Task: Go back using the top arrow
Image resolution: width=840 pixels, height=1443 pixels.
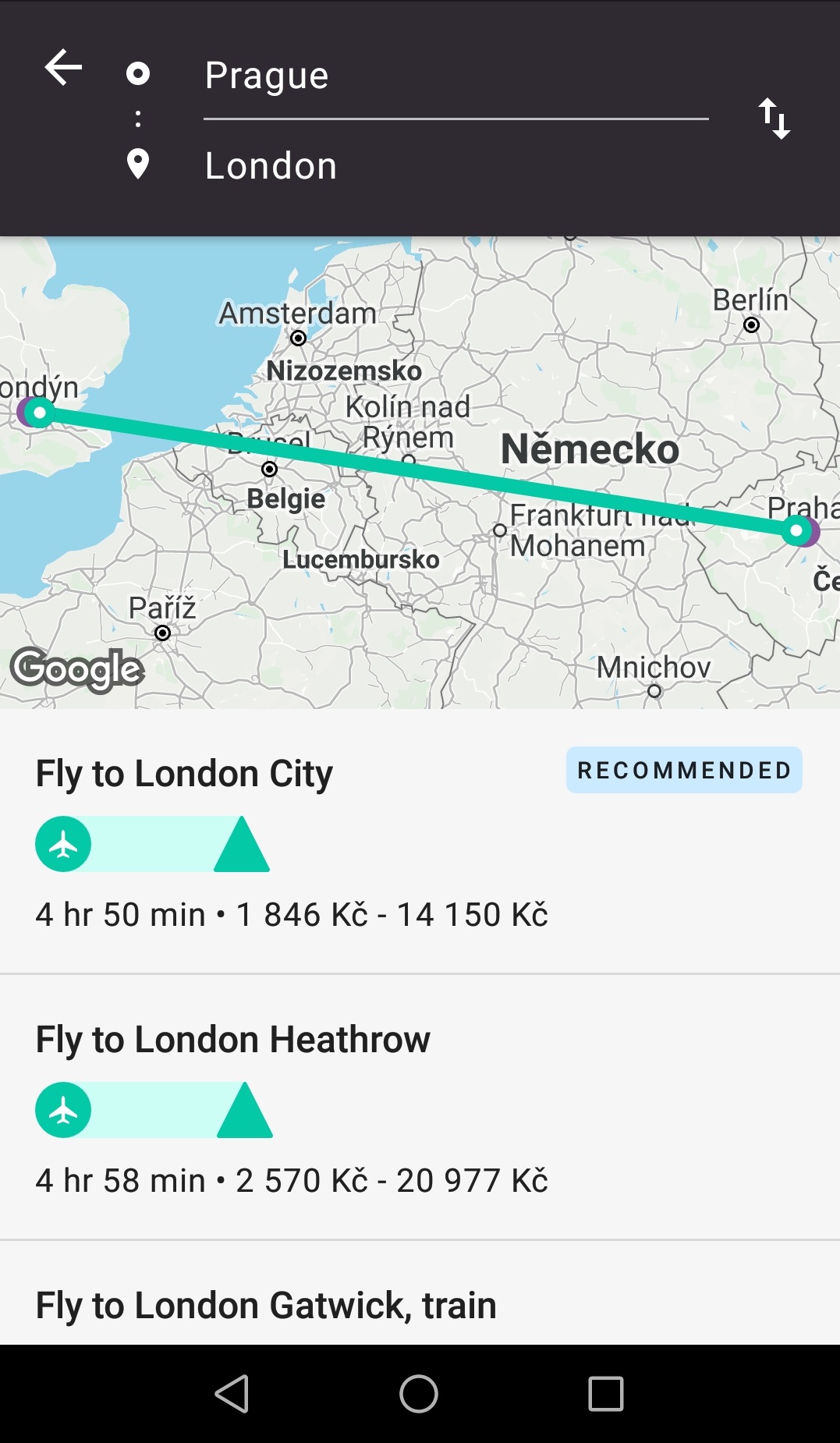Action: [x=63, y=68]
